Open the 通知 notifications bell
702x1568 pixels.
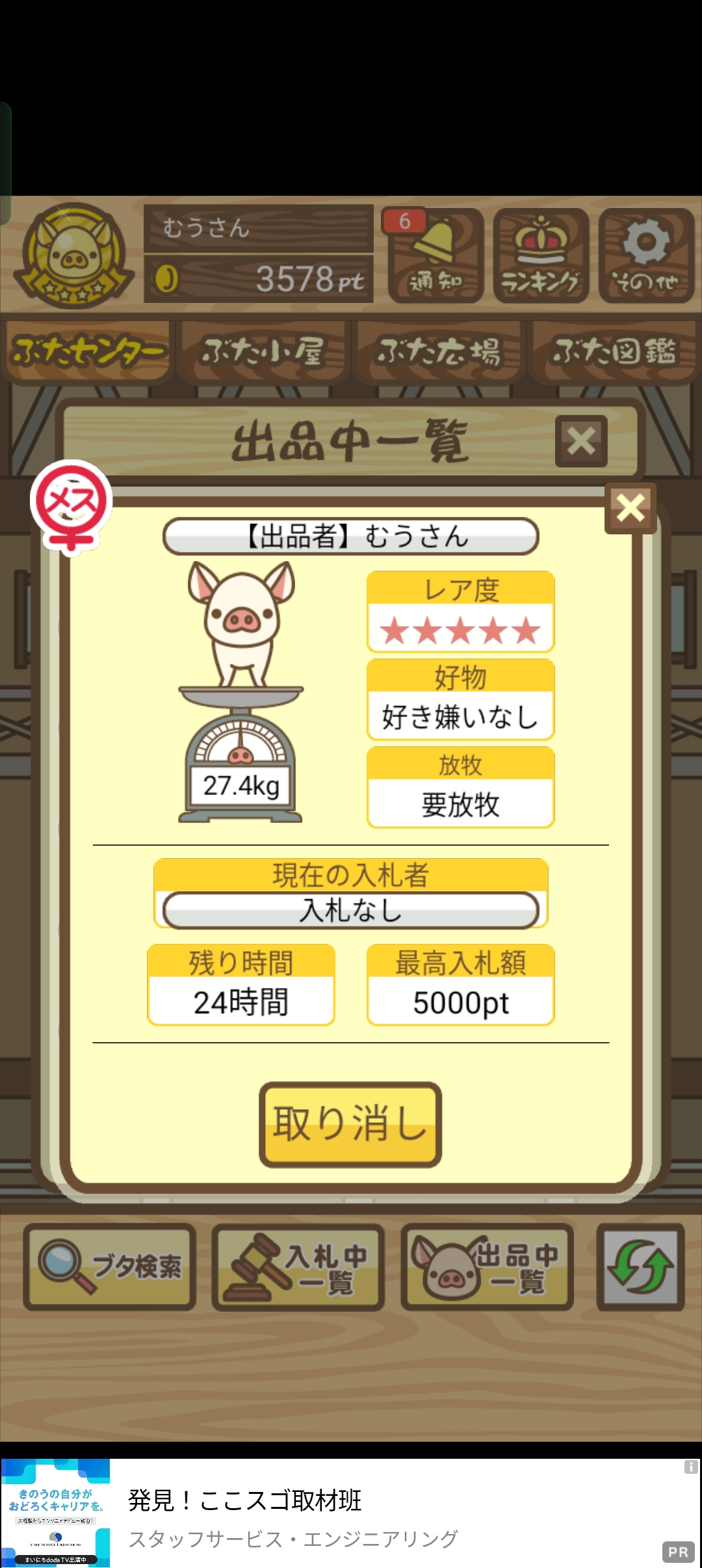click(435, 255)
